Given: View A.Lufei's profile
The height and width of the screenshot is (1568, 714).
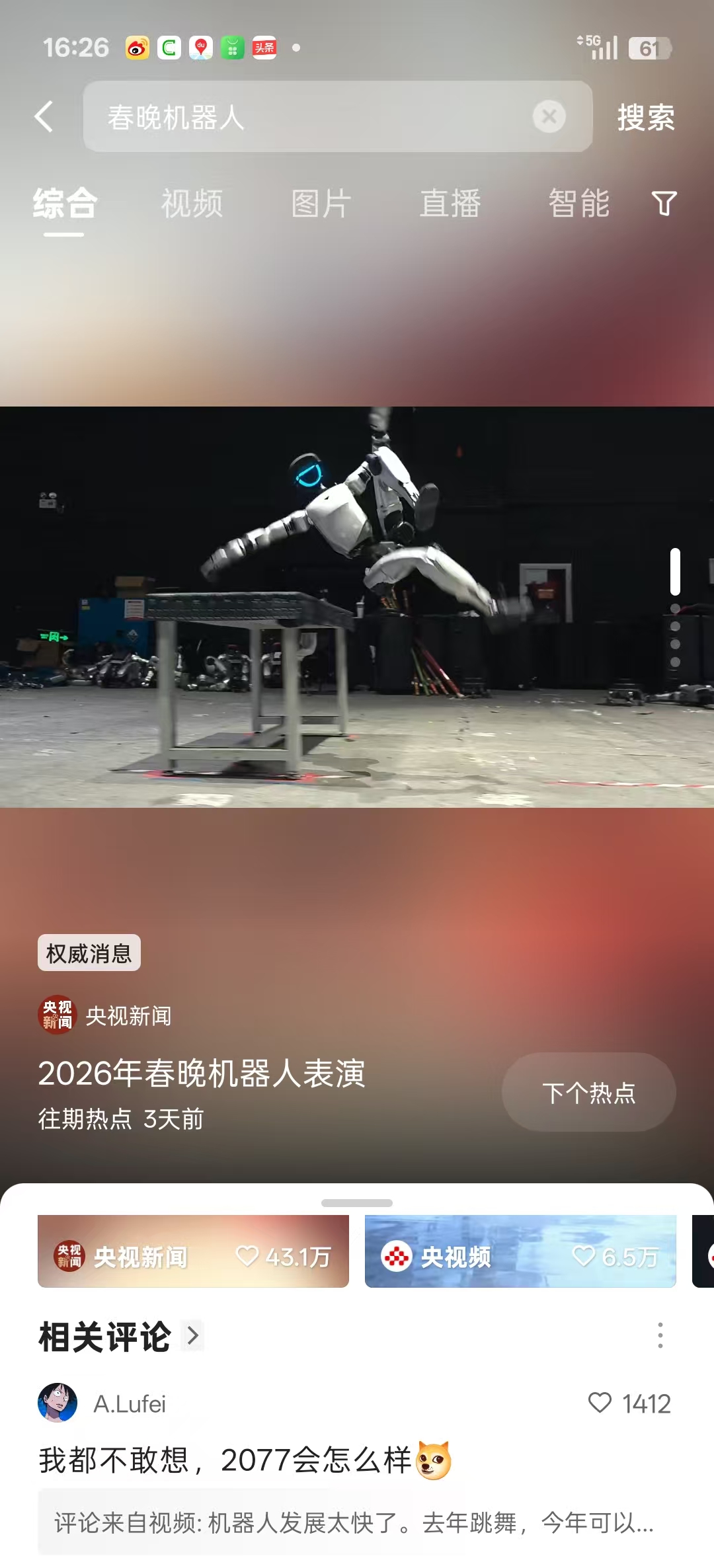Looking at the screenshot, I should pyautogui.click(x=58, y=1403).
